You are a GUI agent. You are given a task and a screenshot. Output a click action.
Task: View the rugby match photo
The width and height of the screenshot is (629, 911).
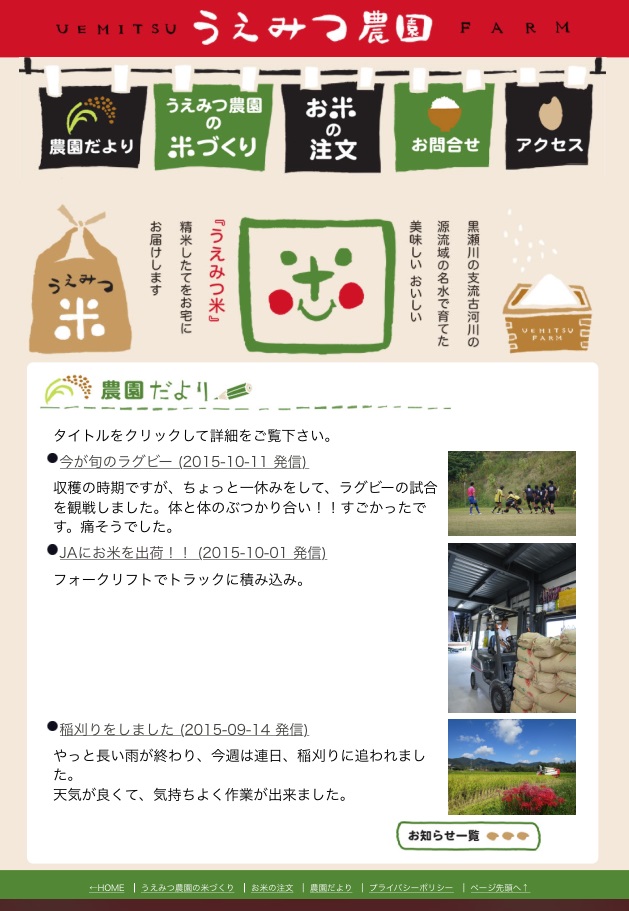click(x=511, y=493)
